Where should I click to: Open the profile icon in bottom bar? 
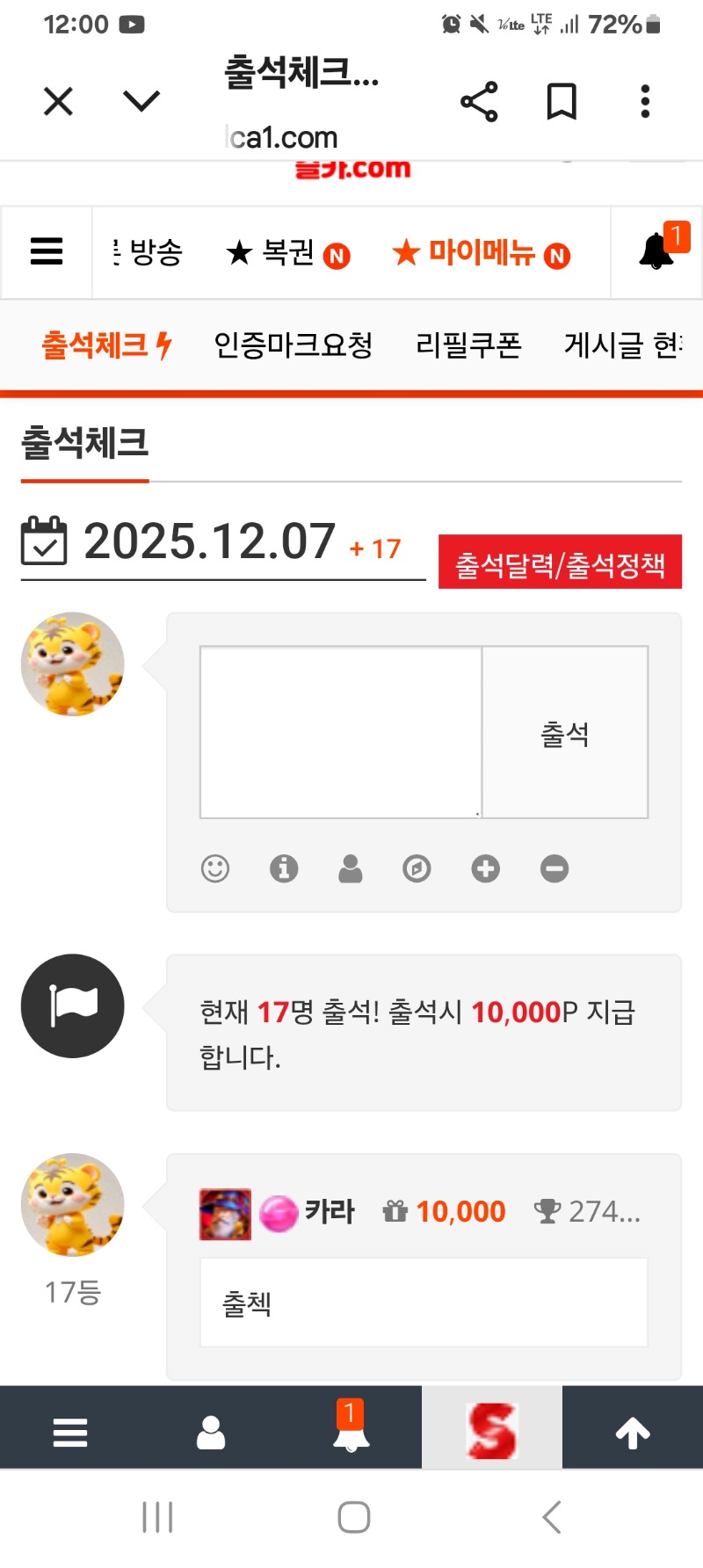point(211,1432)
